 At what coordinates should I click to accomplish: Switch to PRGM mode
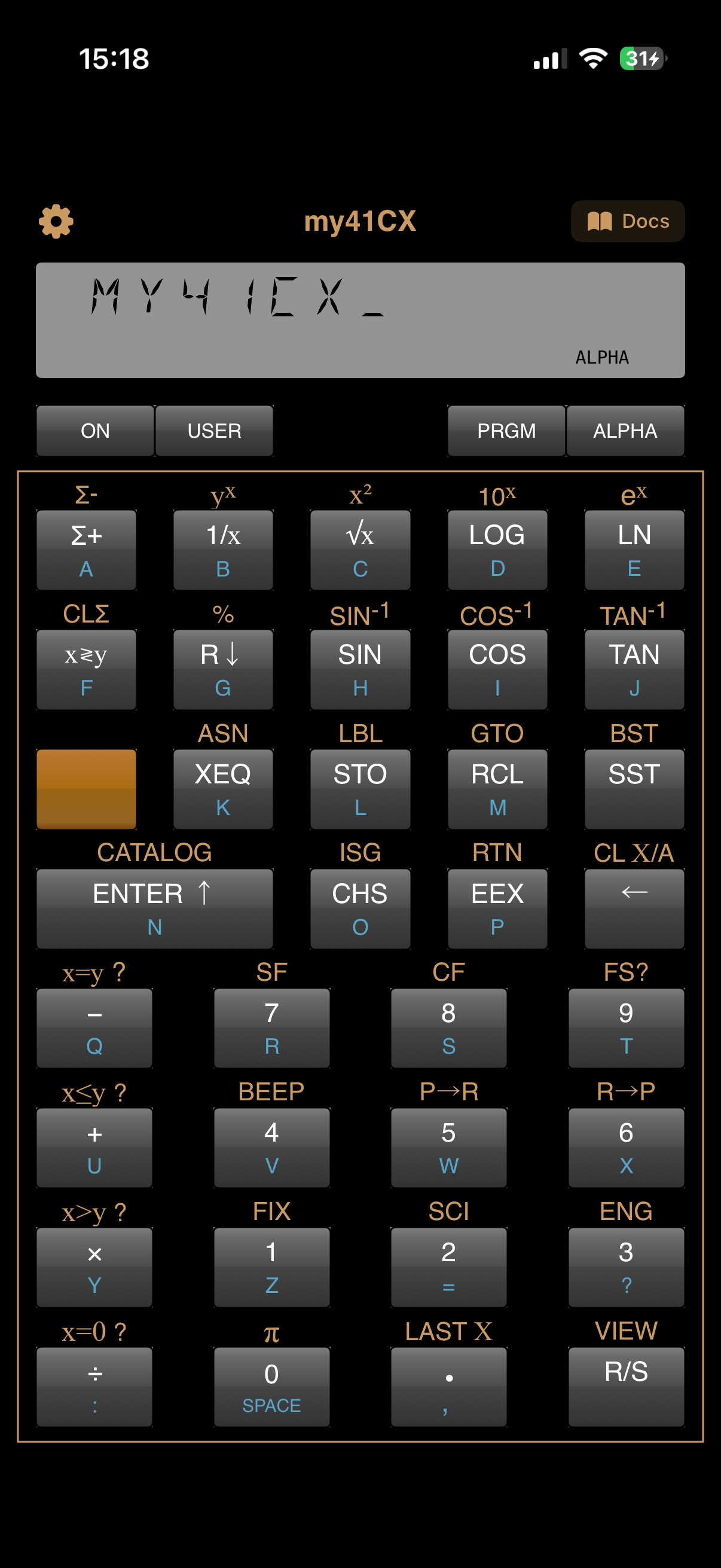coord(506,431)
